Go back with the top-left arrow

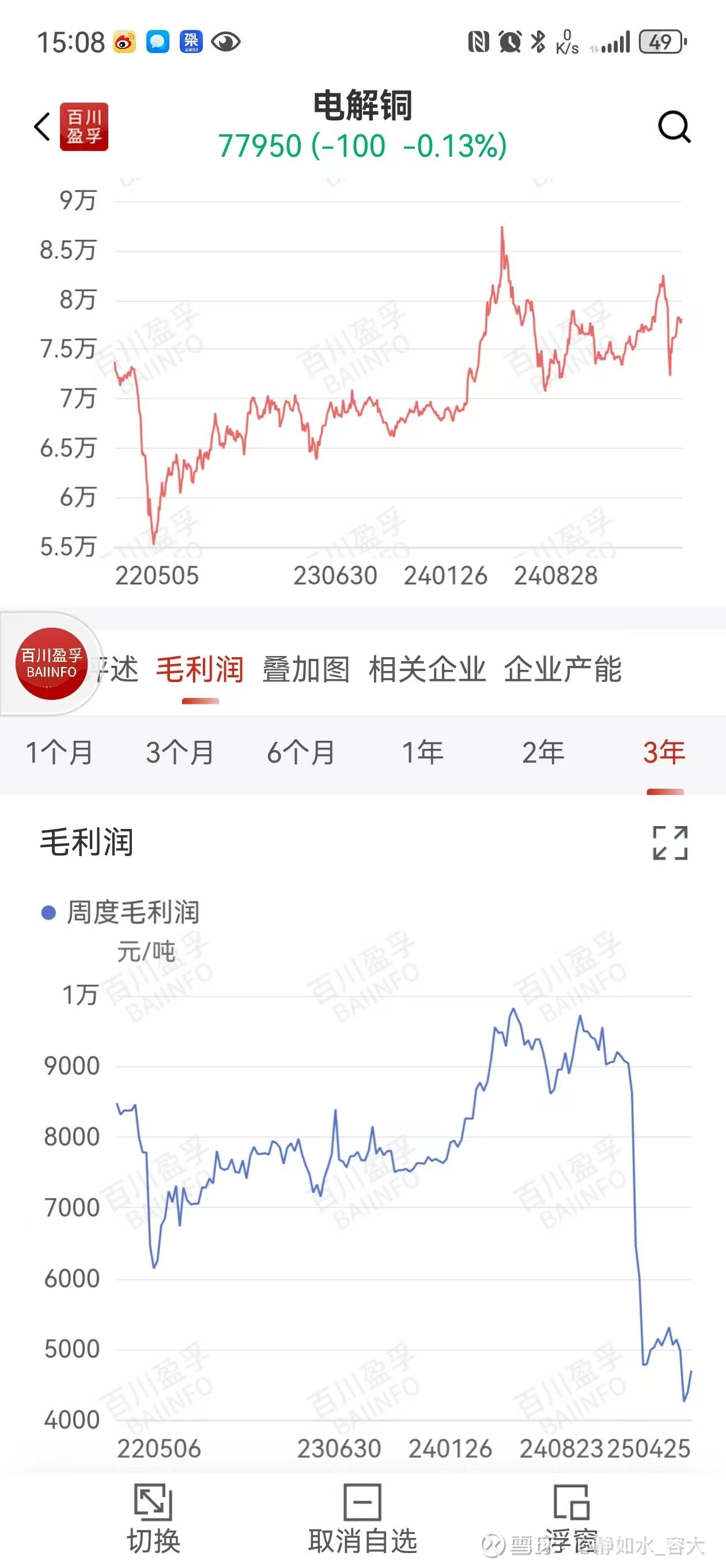pyautogui.click(x=42, y=127)
